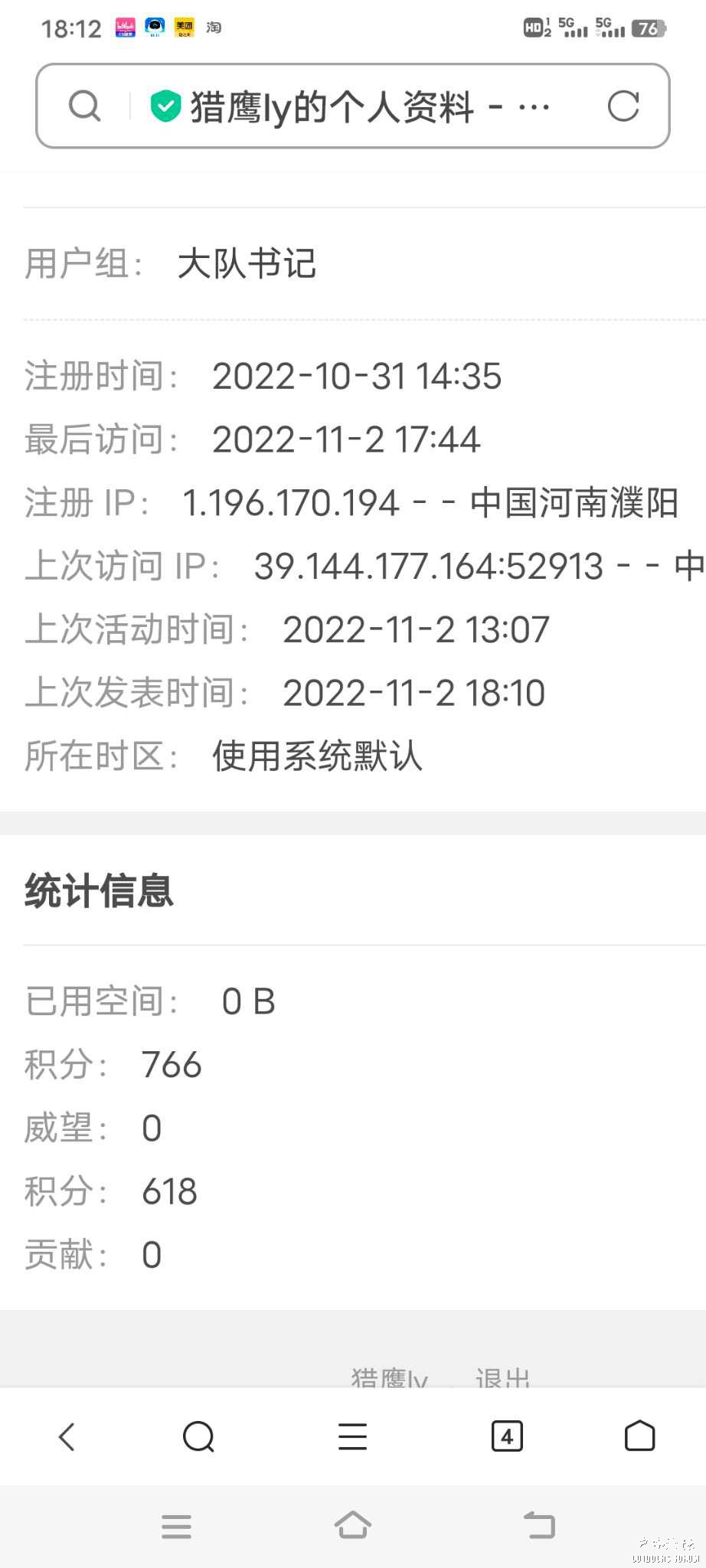
Task: Tap the 退出 logout link
Action: [x=502, y=1378]
